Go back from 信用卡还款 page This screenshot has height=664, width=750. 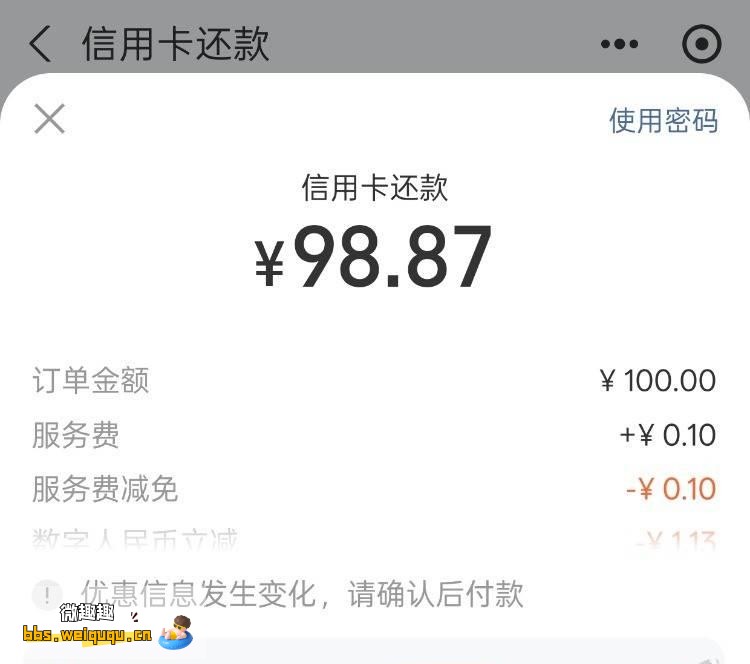(x=40, y=45)
